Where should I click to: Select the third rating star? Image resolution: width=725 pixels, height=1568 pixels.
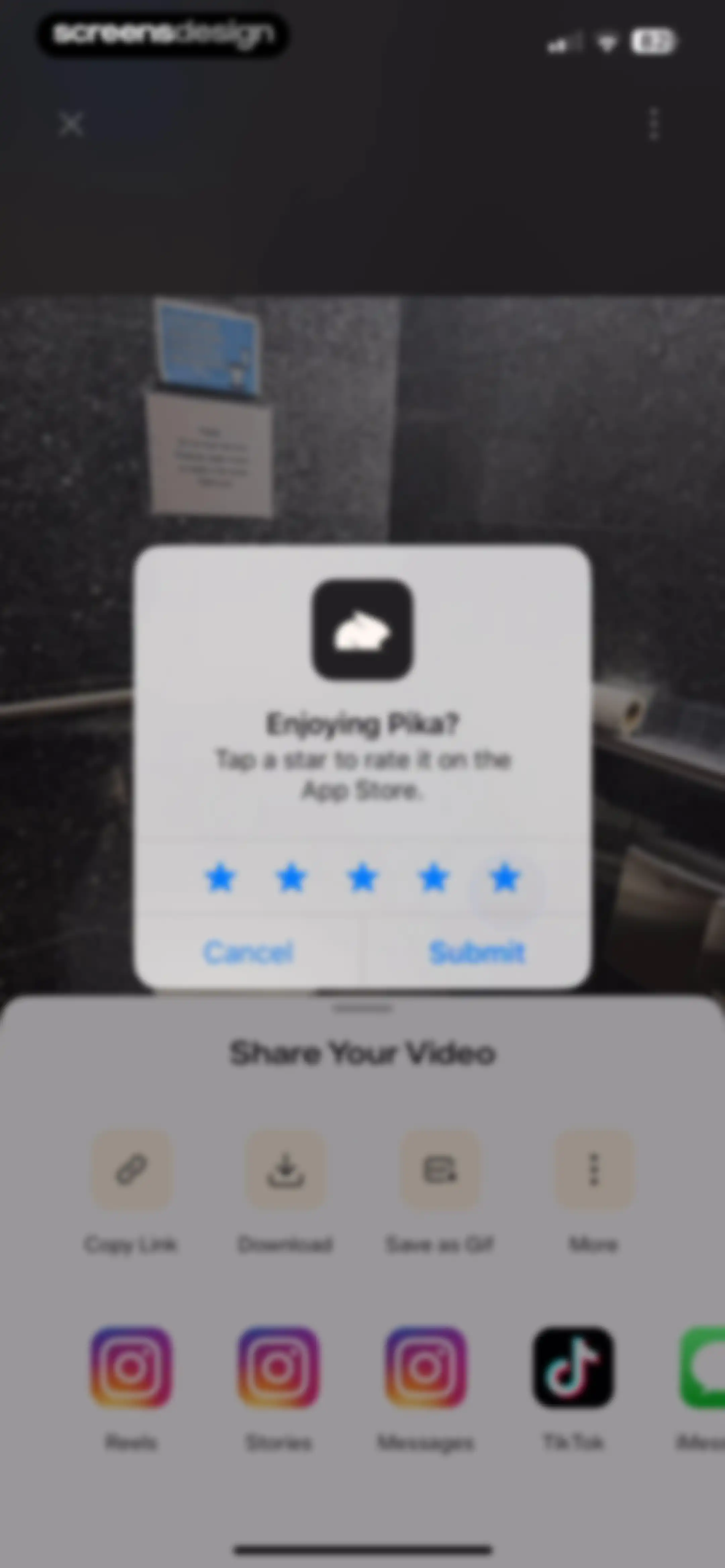(363, 877)
